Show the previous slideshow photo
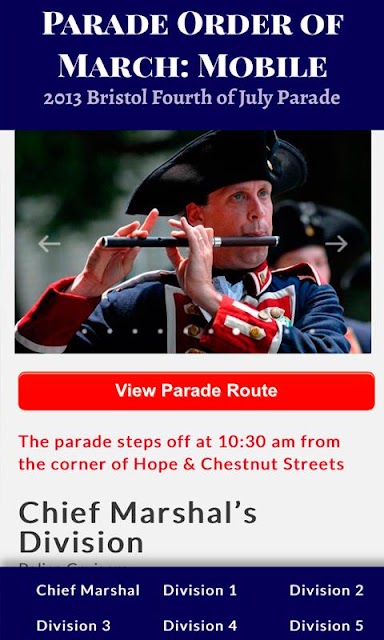384x640 pixels. tap(49, 244)
